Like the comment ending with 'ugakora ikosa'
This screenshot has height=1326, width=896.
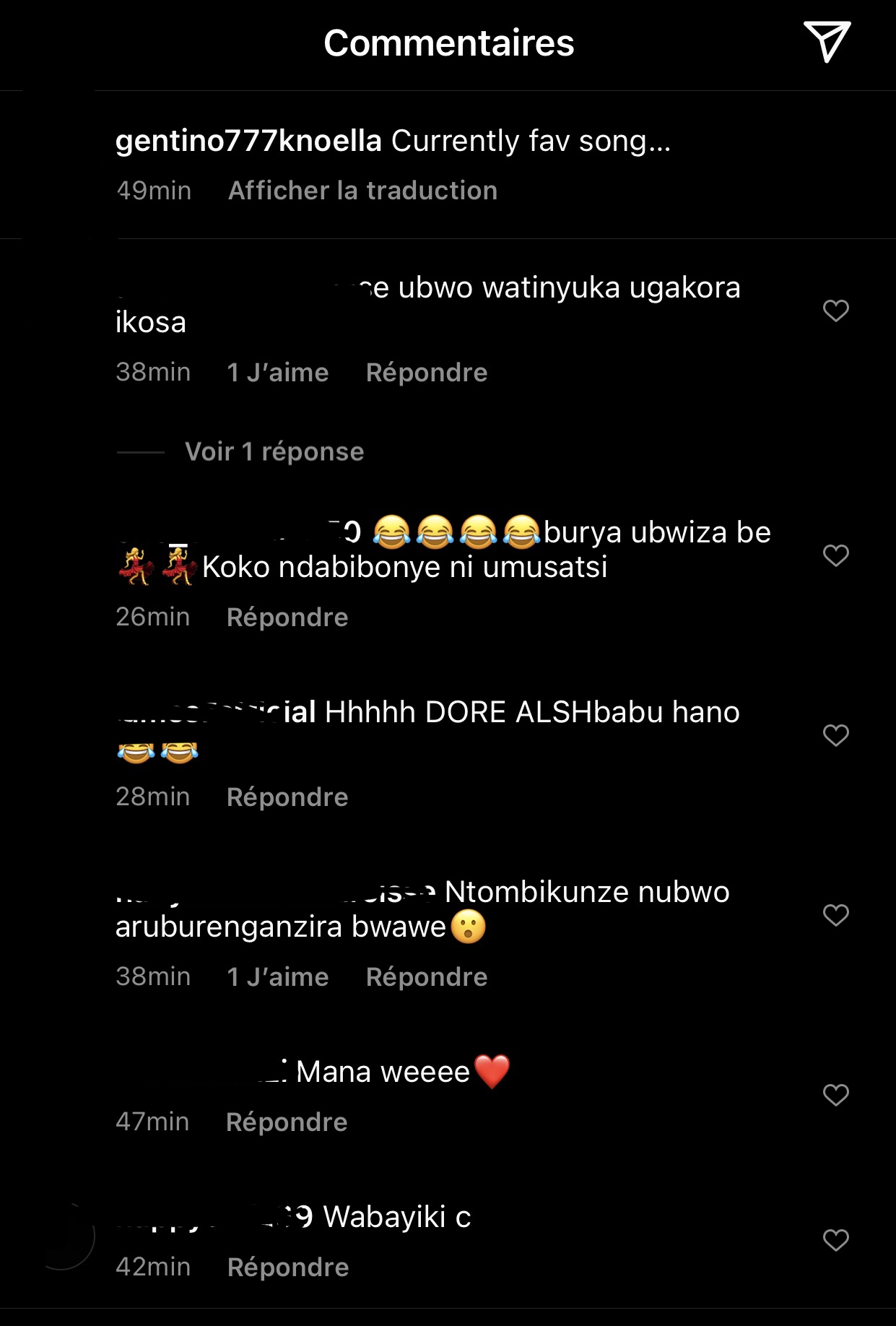[835, 311]
